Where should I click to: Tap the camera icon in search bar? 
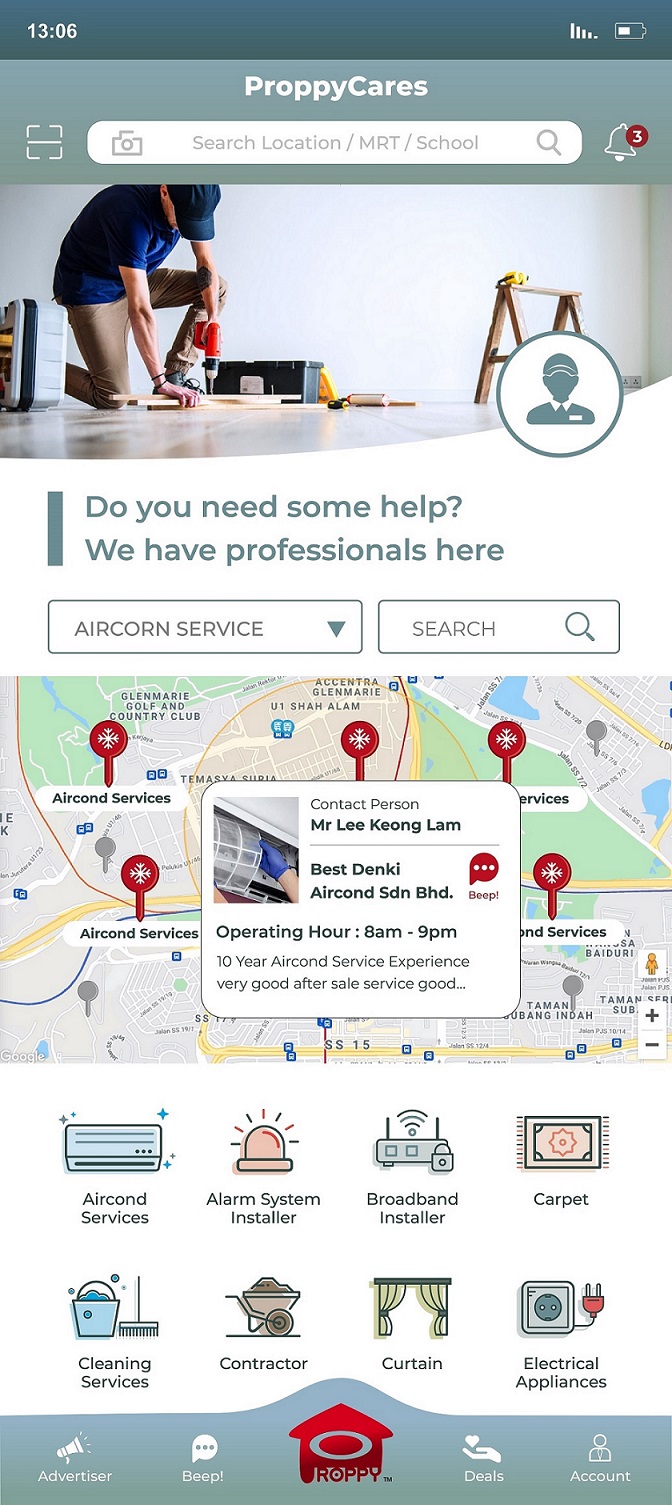(127, 143)
